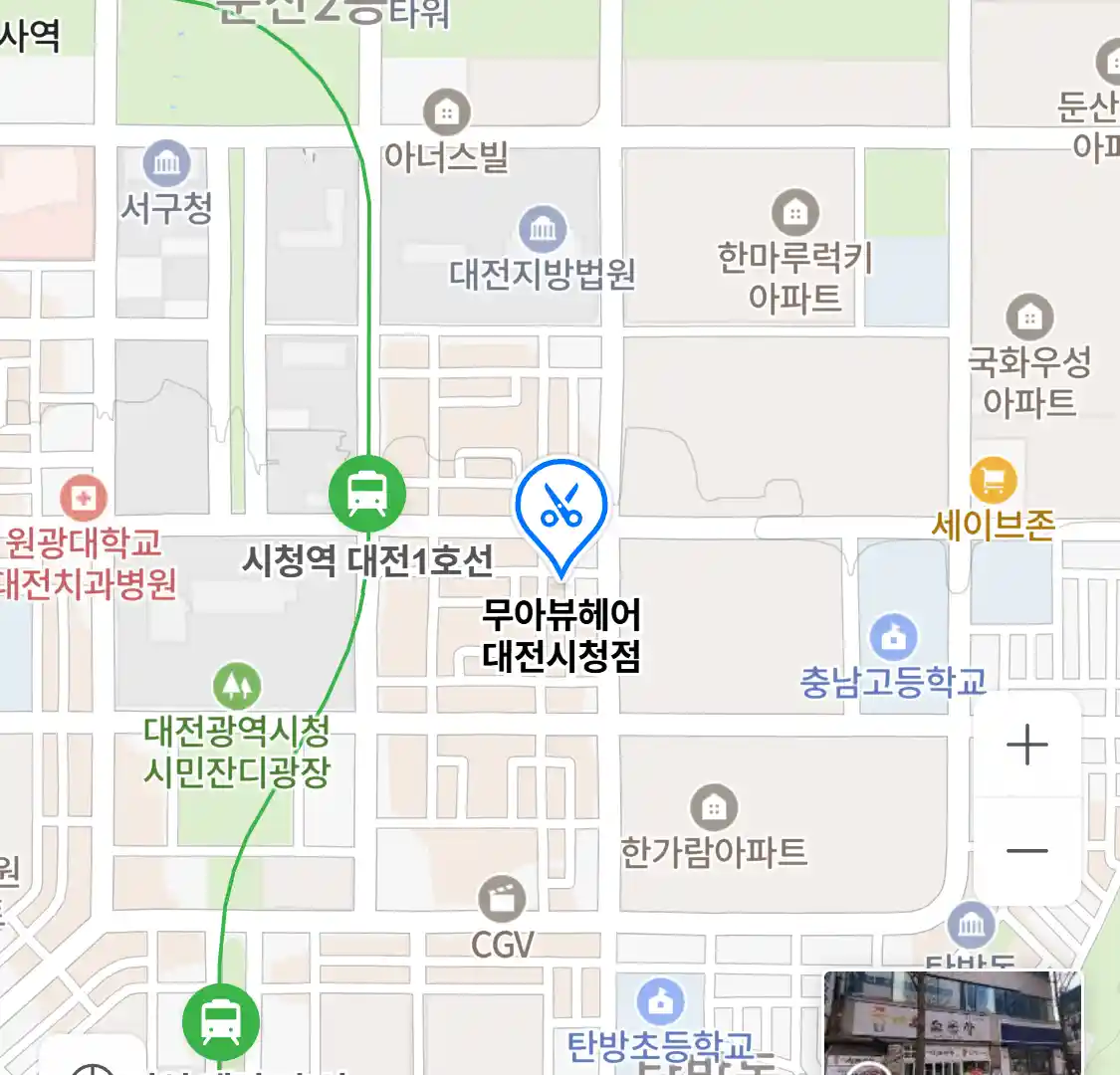
Task: Zoom in on the map
Action: [x=1026, y=746]
